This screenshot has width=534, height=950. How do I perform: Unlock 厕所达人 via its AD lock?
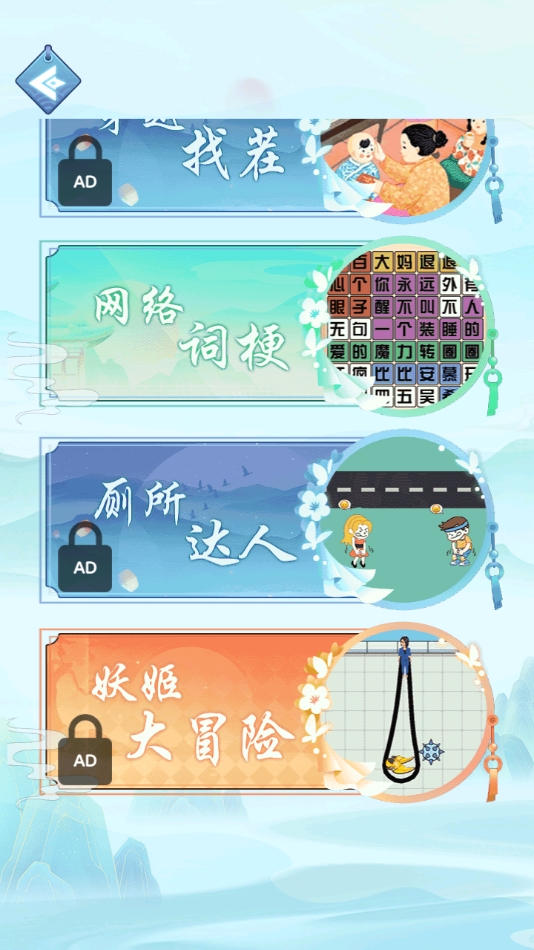click(85, 557)
